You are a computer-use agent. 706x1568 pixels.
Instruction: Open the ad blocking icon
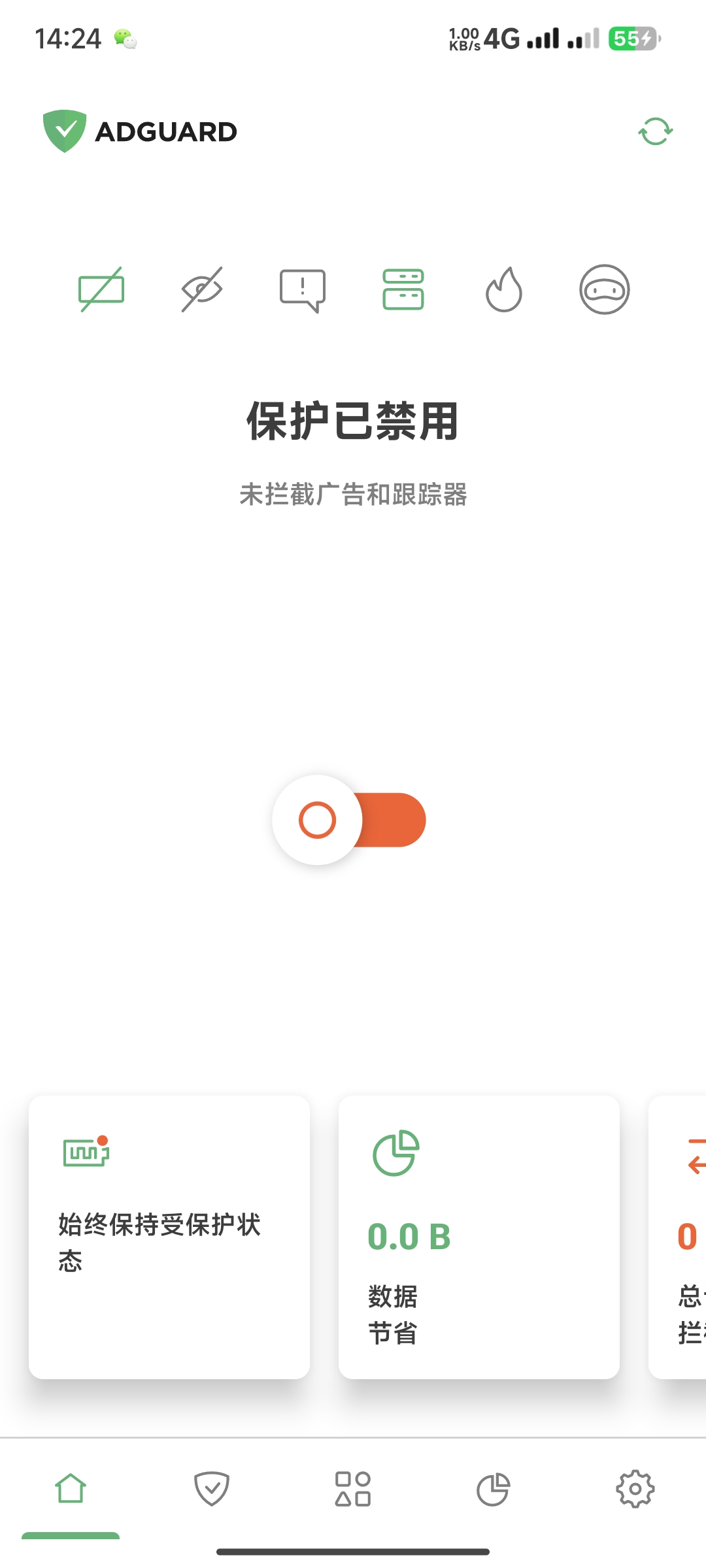[101, 289]
